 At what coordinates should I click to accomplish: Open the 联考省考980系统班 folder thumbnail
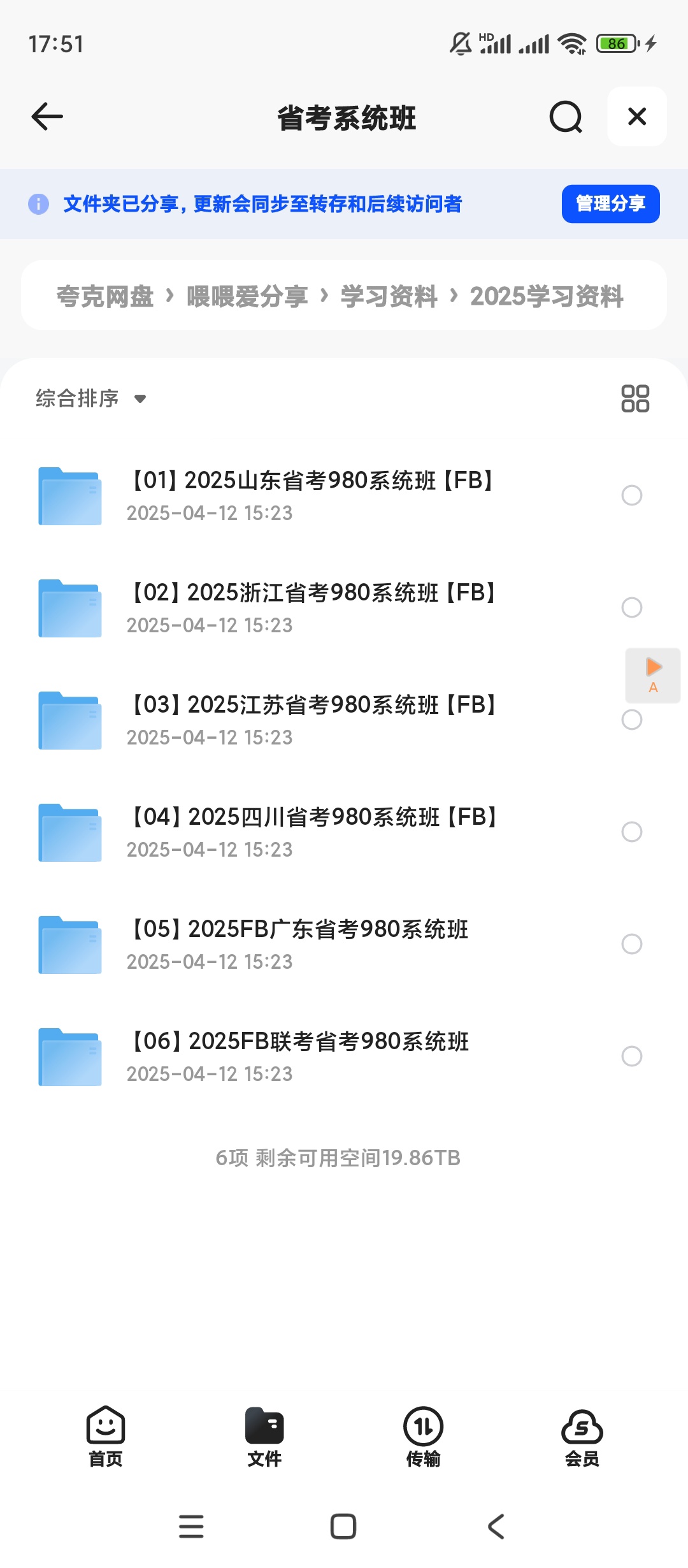coord(69,1056)
